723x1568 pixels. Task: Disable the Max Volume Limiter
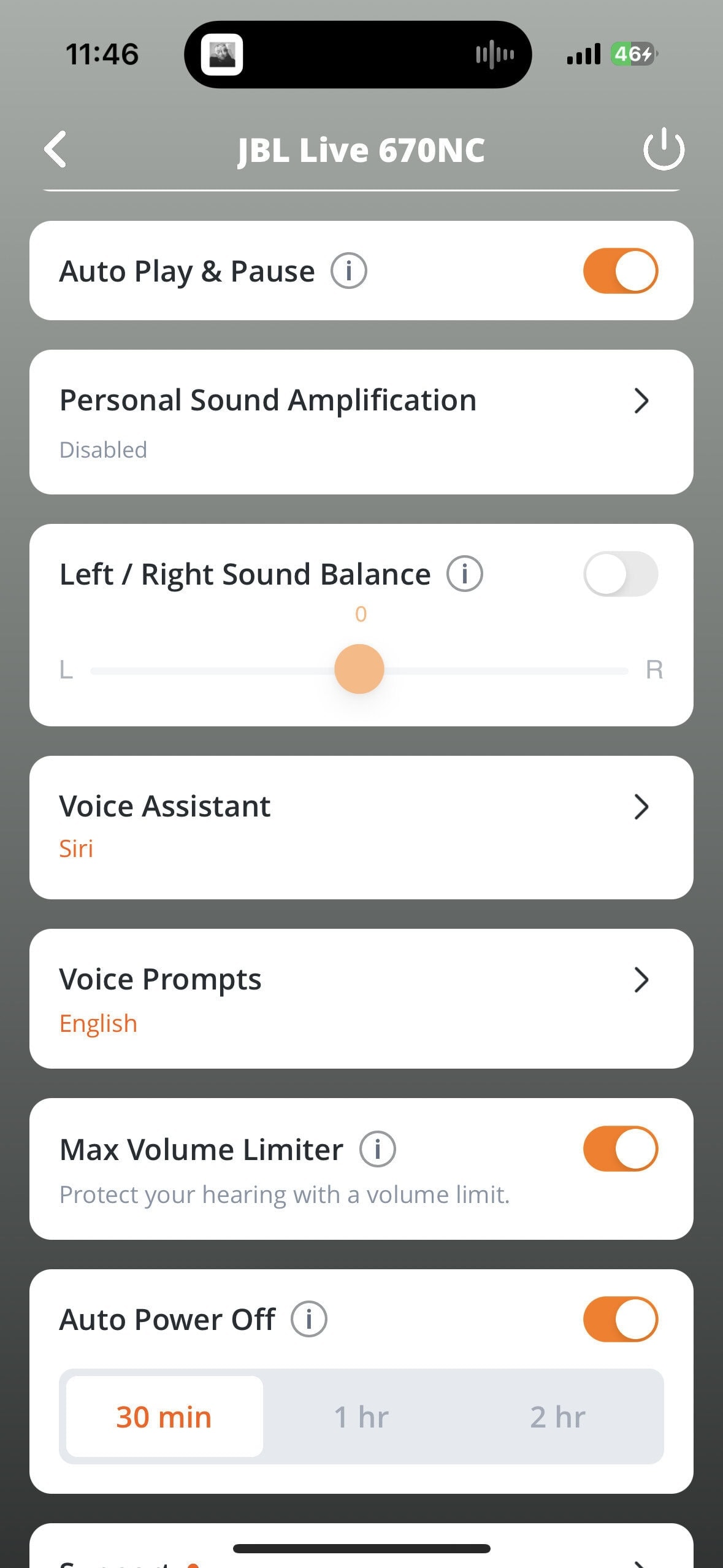pyautogui.click(x=620, y=1148)
